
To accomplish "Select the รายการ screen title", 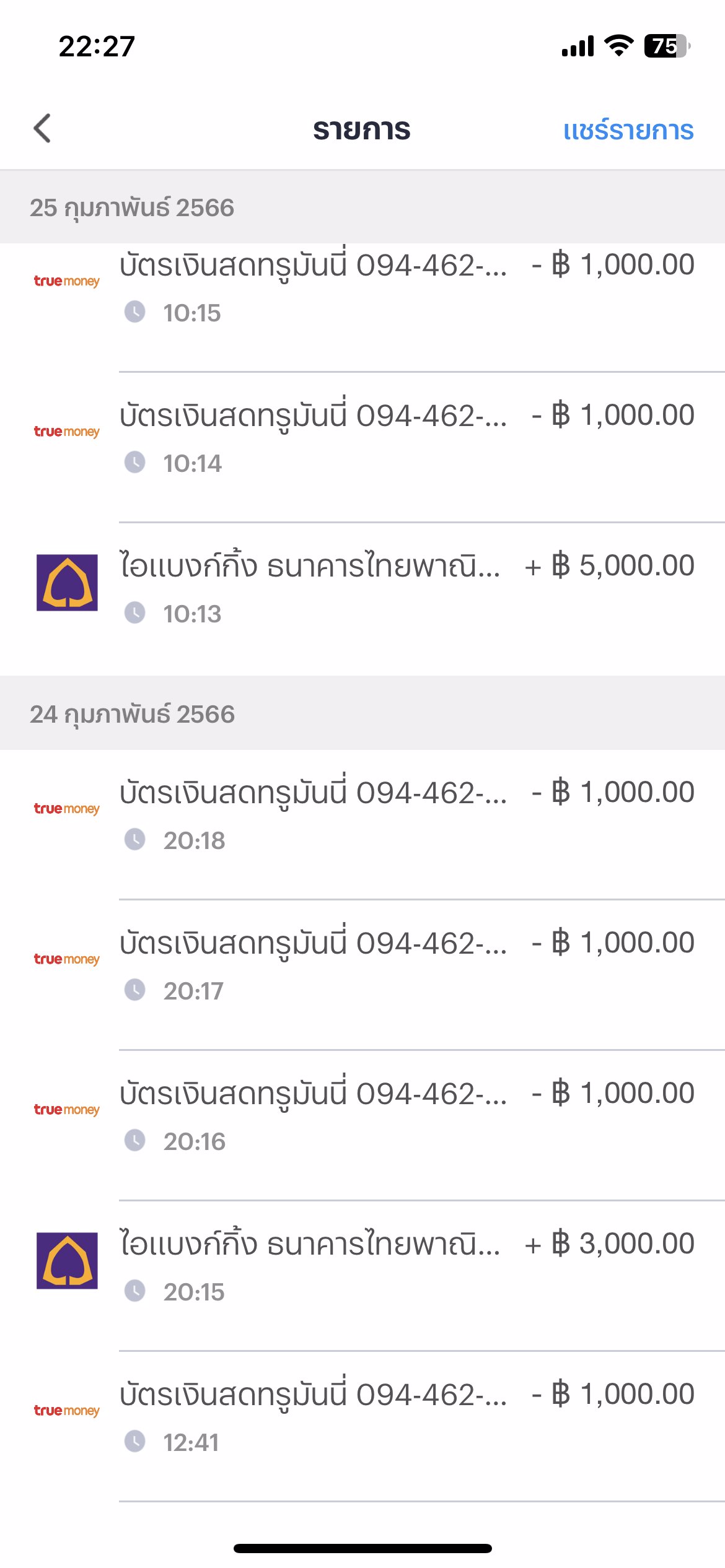I will point(361,131).
